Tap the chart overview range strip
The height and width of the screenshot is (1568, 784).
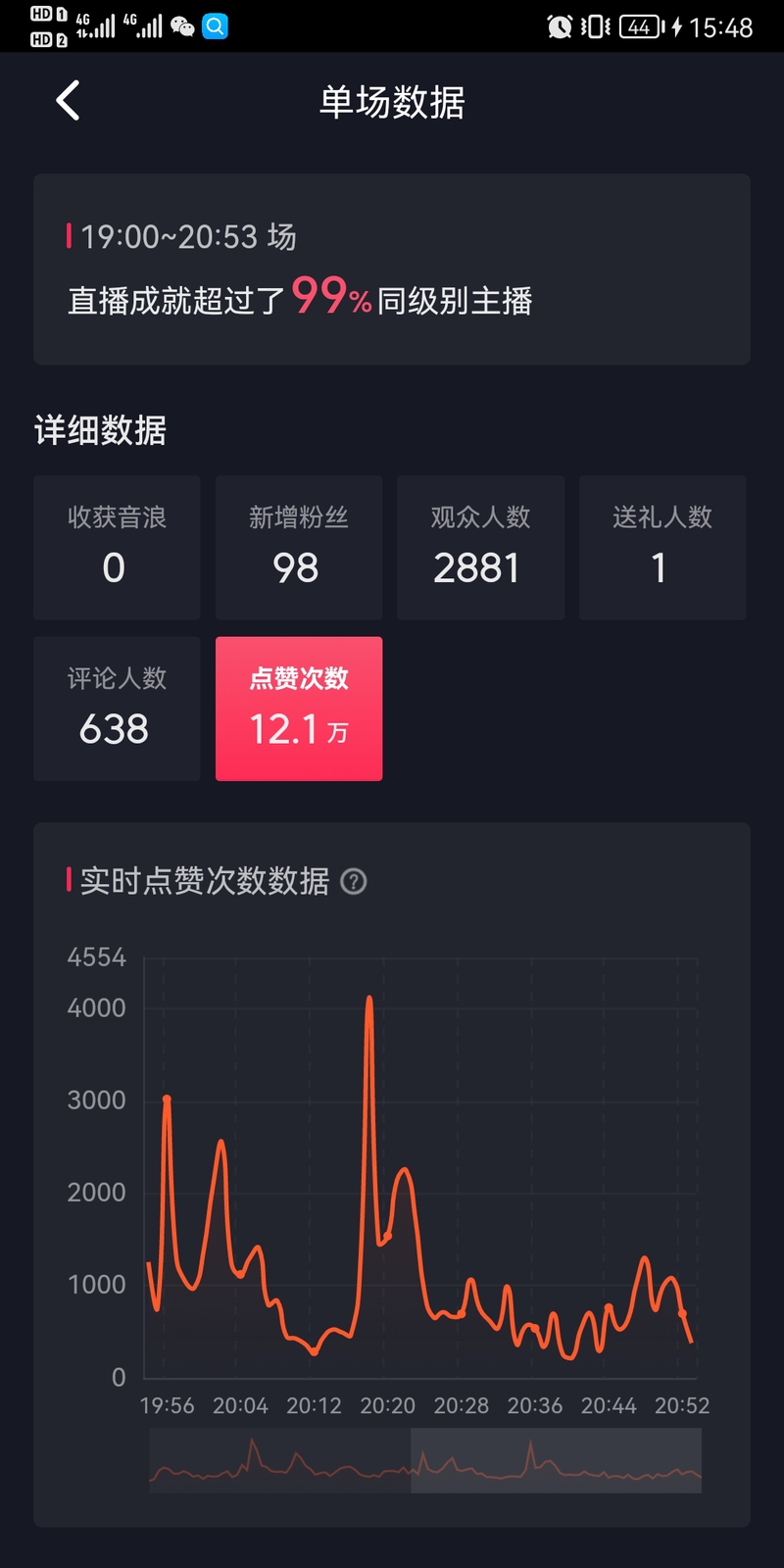(425, 1460)
